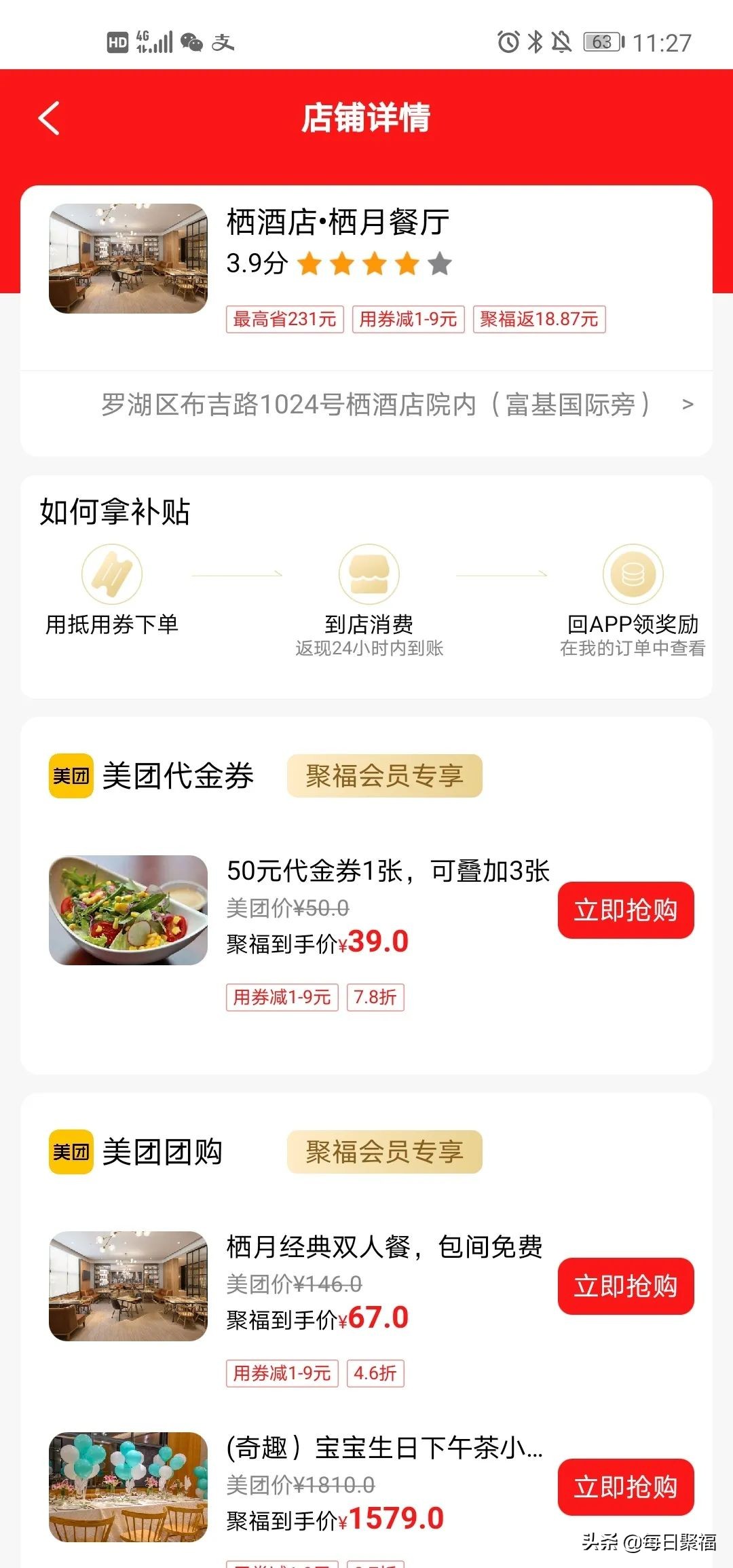Open the salad dish thumbnail image
The image size is (733, 1568).
tap(128, 910)
